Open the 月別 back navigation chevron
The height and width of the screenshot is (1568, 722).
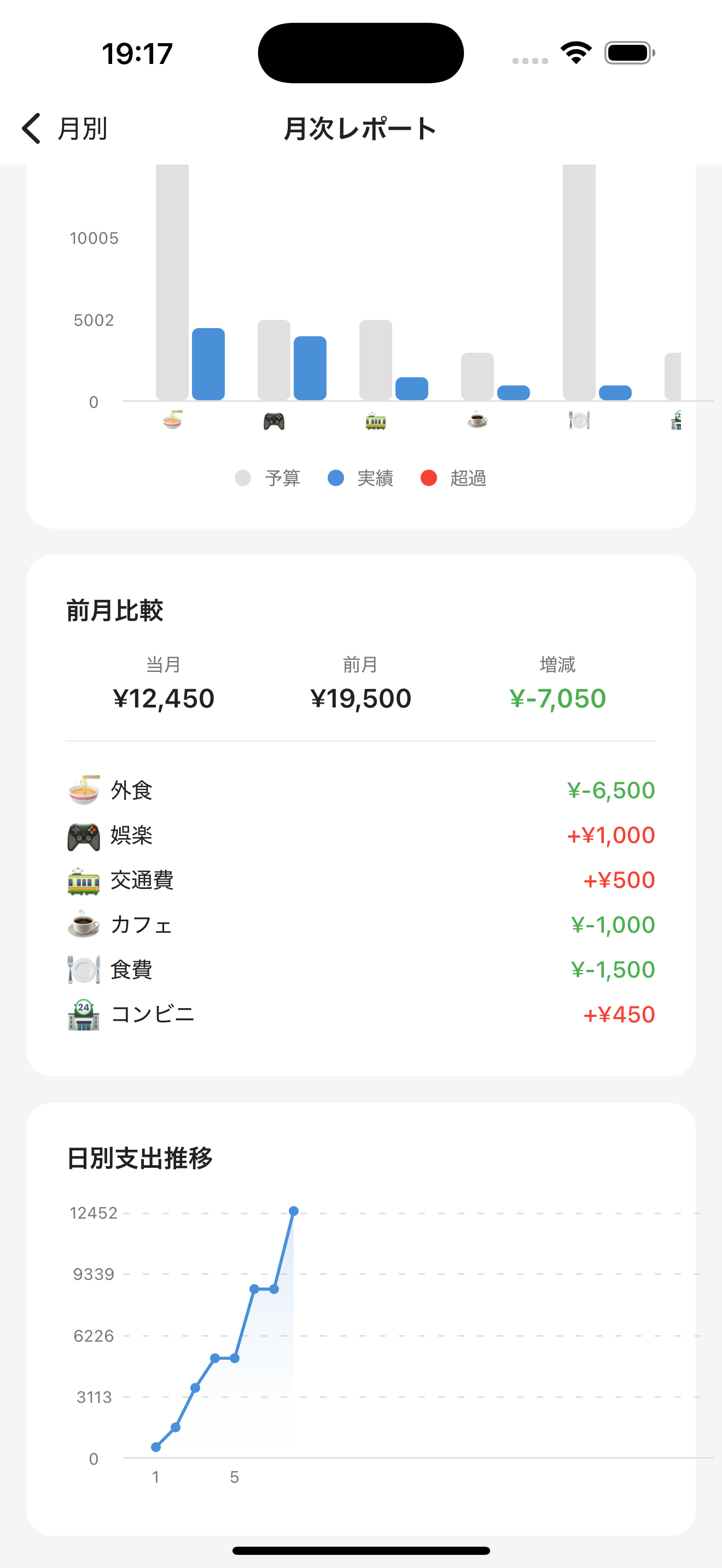click(x=31, y=129)
